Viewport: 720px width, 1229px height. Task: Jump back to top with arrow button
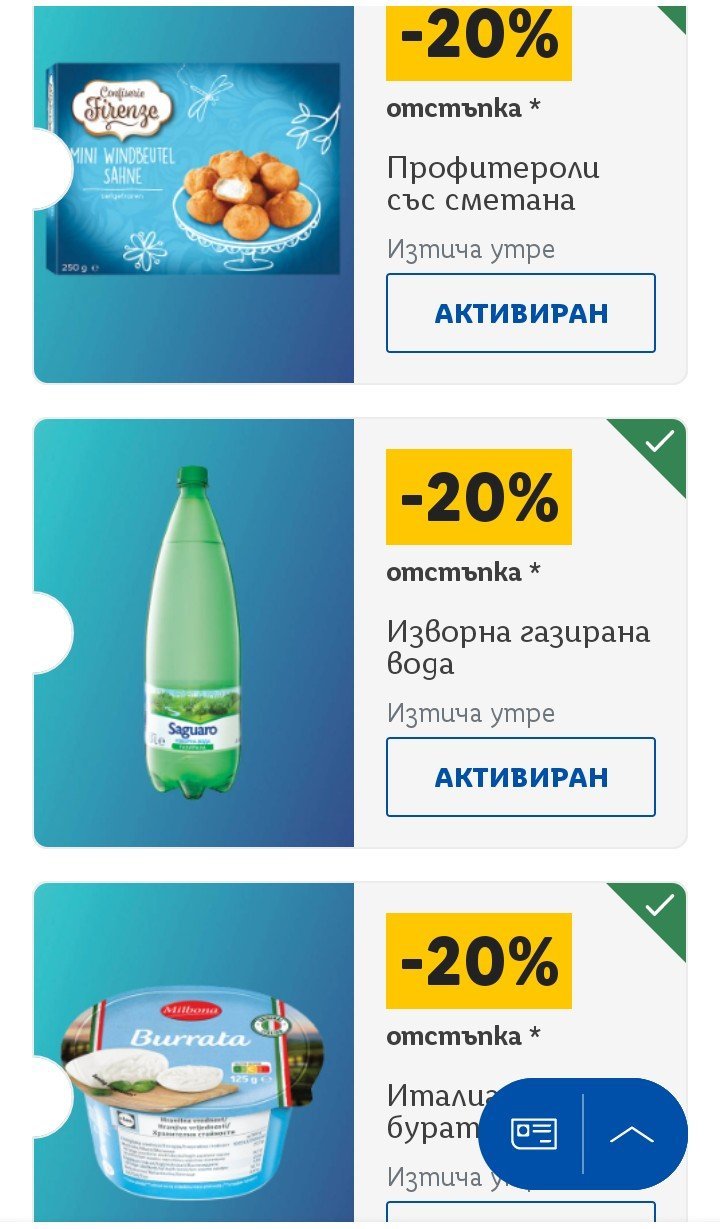pyautogui.click(x=632, y=1133)
